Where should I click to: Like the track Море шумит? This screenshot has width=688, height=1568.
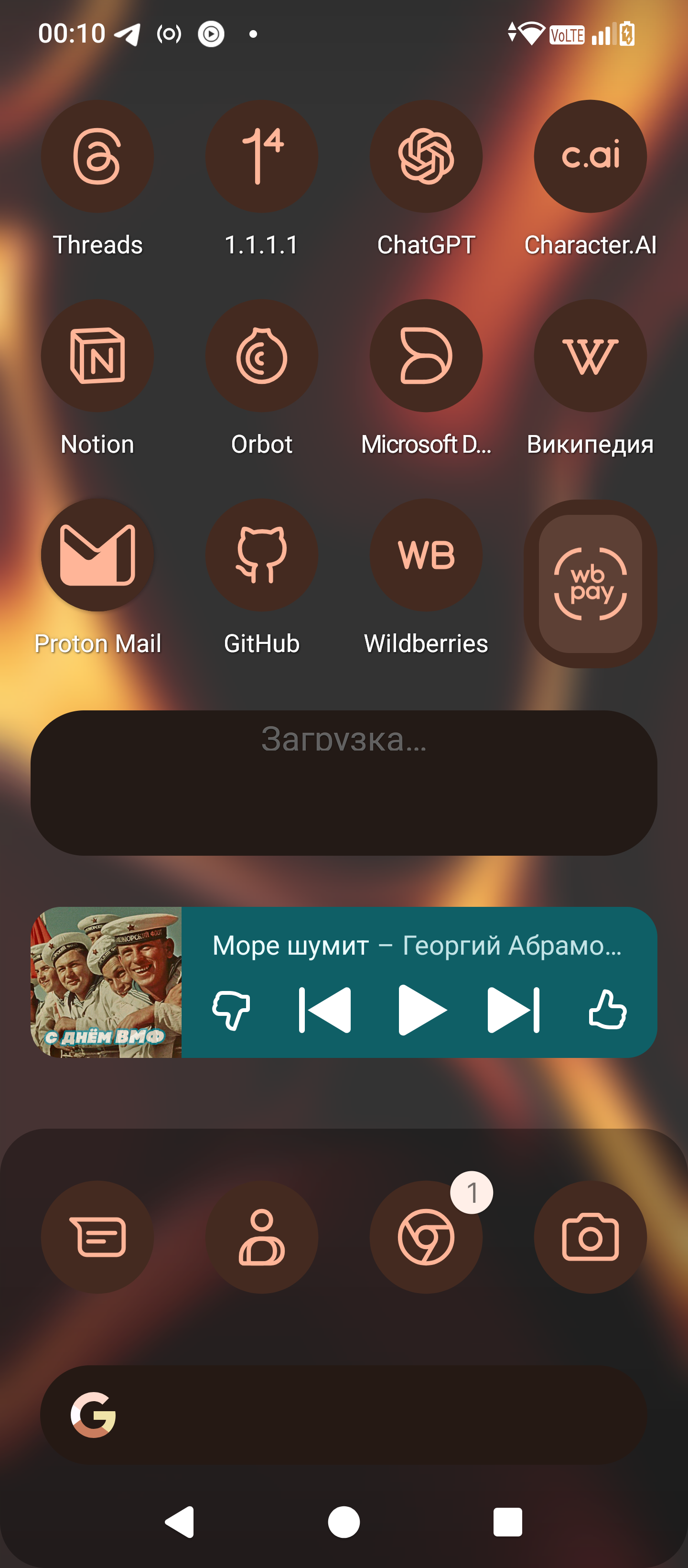pos(607,1011)
